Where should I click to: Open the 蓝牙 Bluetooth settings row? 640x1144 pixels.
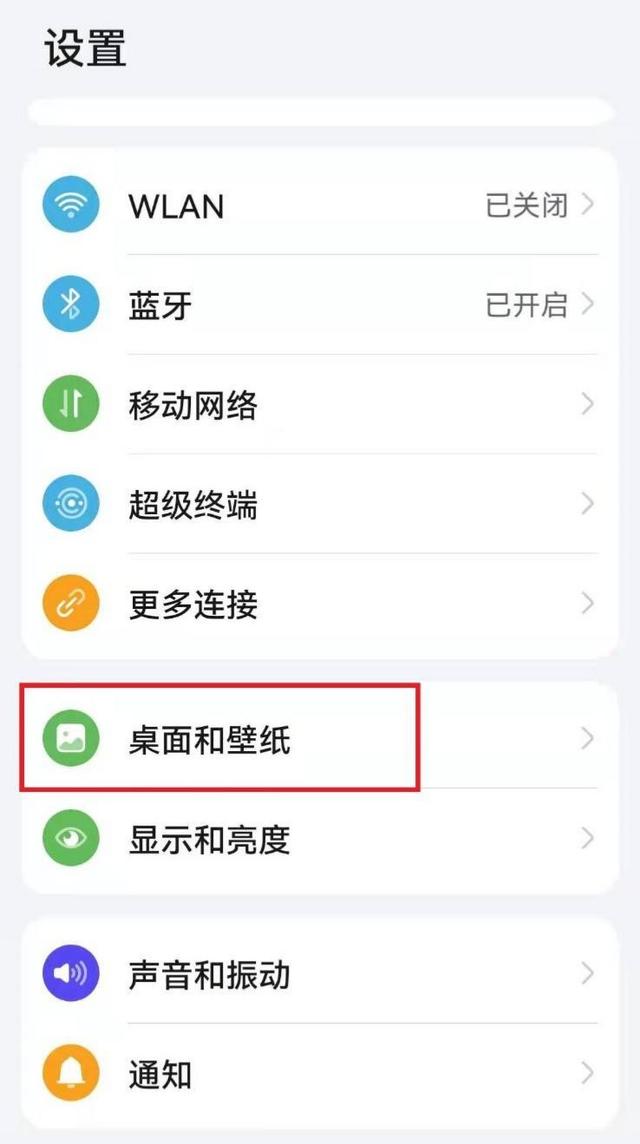[320, 304]
